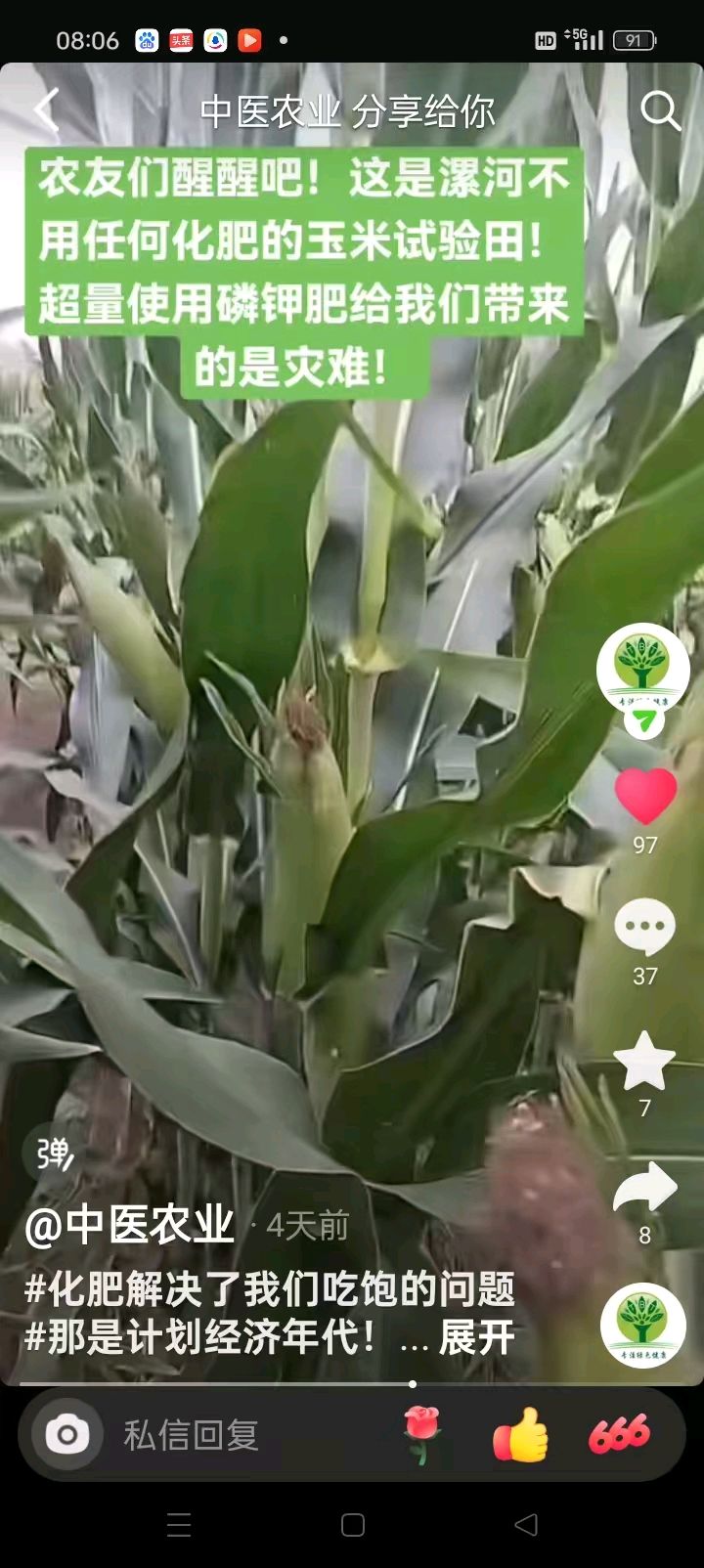The height and width of the screenshot is (1568, 704).
Task: Open the spinning music disc icon
Action: (642, 1325)
